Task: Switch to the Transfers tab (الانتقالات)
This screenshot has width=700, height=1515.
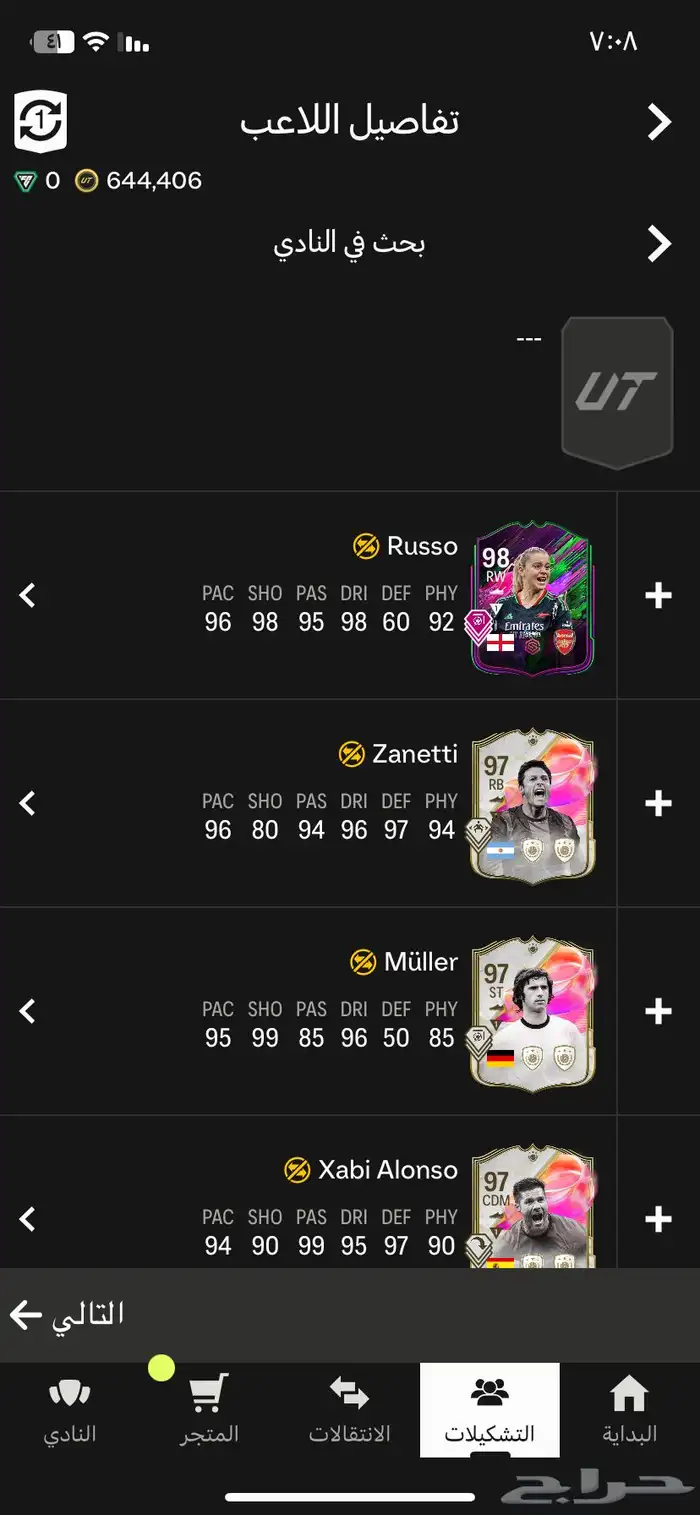Action: (349, 1410)
